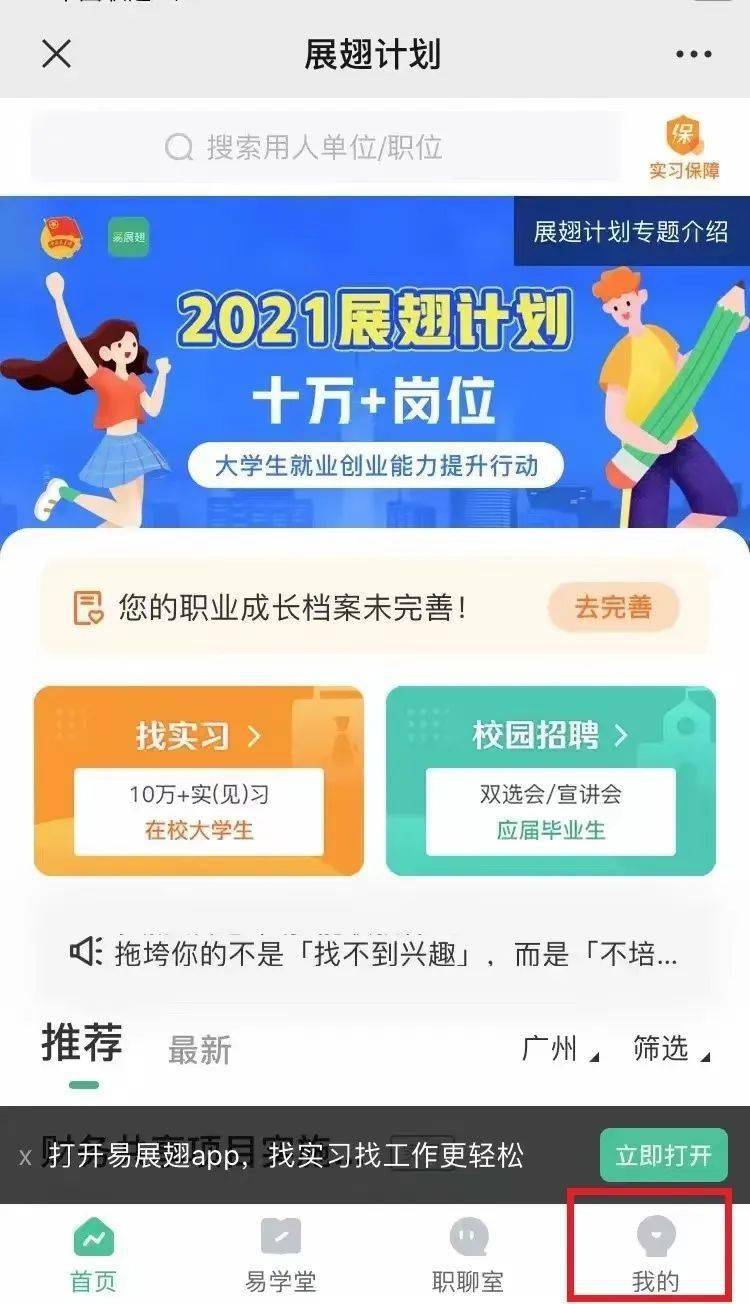Switch to the 易学堂 tab
The image size is (750, 1304).
(x=280, y=1255)
